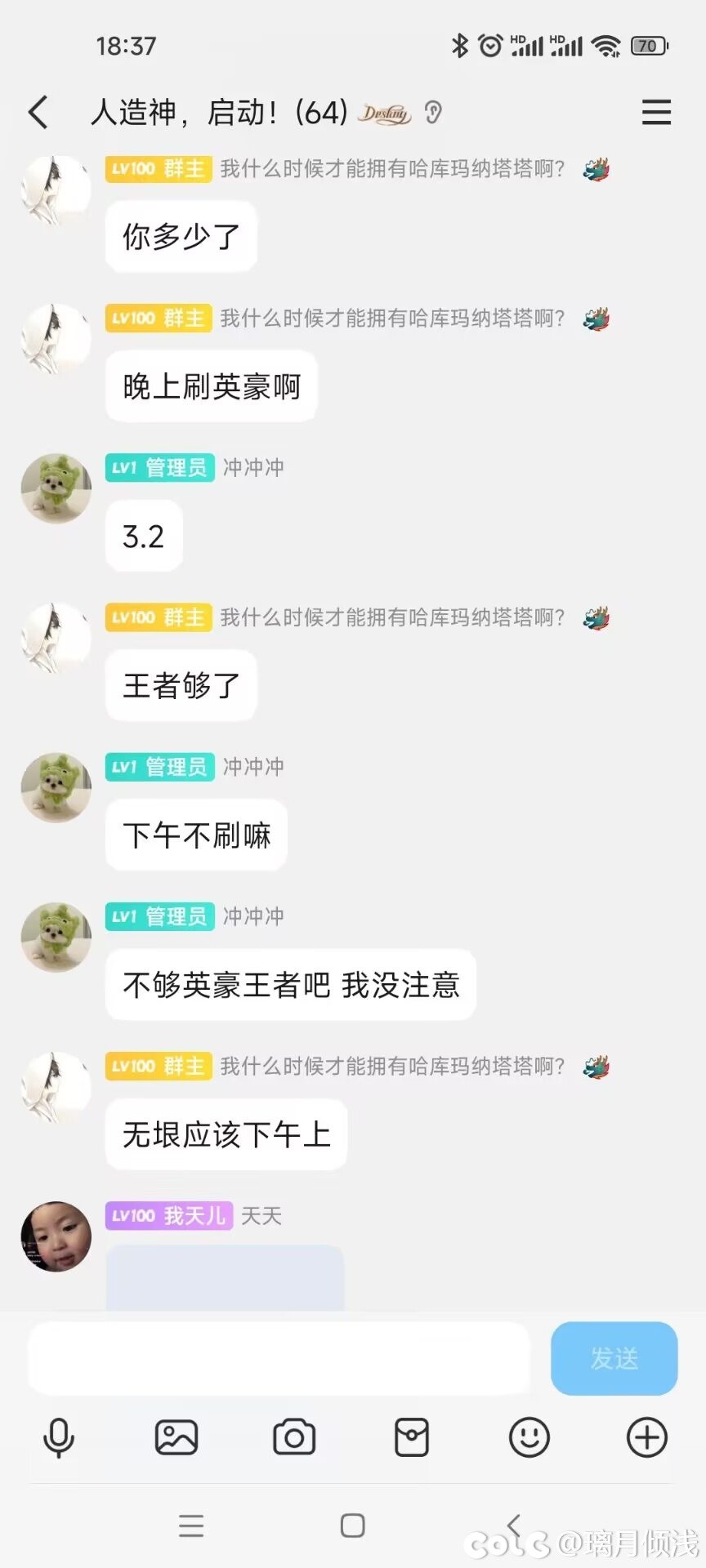Go back from the group chat
This screenshot has height=1568, width=706.
click(x=38, y=112)
